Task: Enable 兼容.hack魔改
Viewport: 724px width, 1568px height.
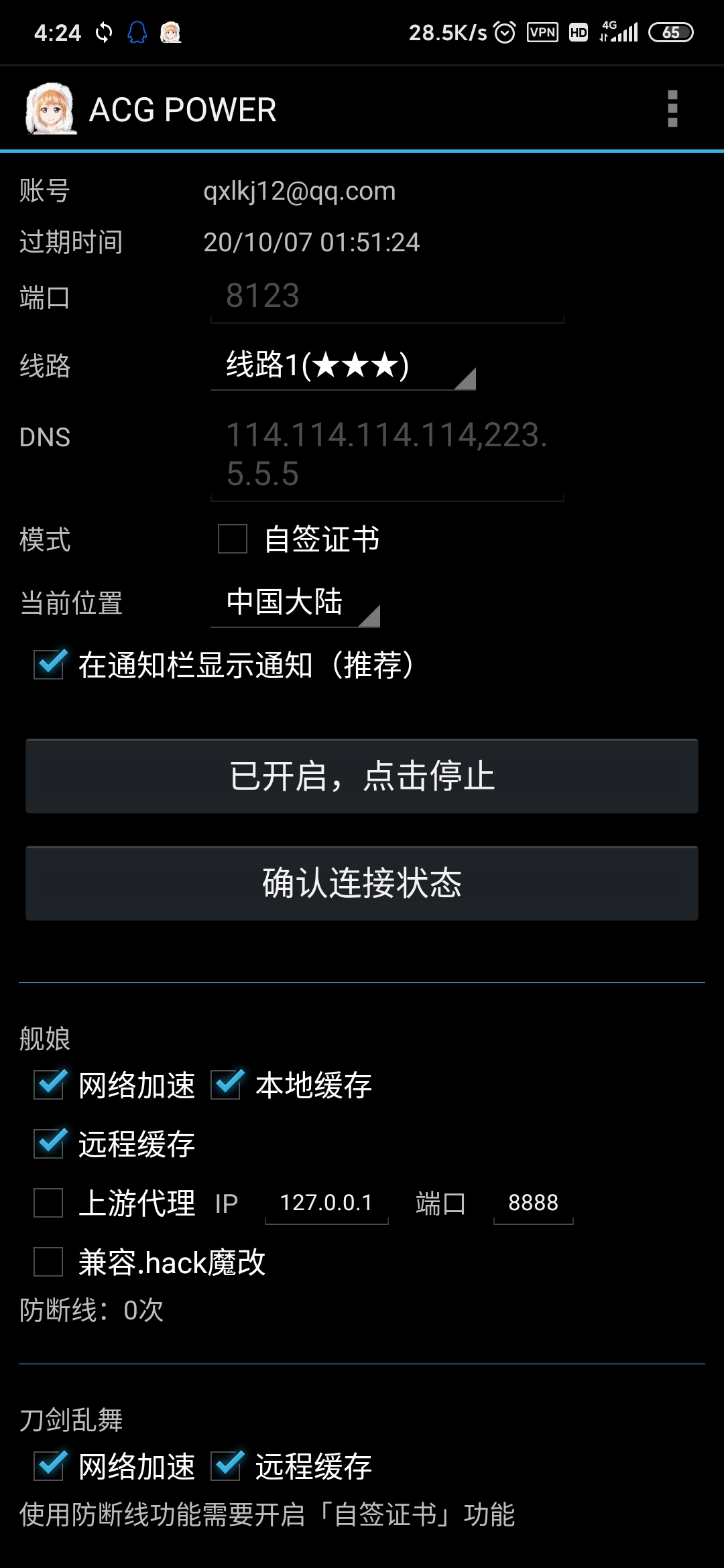Action: [x=48, y=1262]
